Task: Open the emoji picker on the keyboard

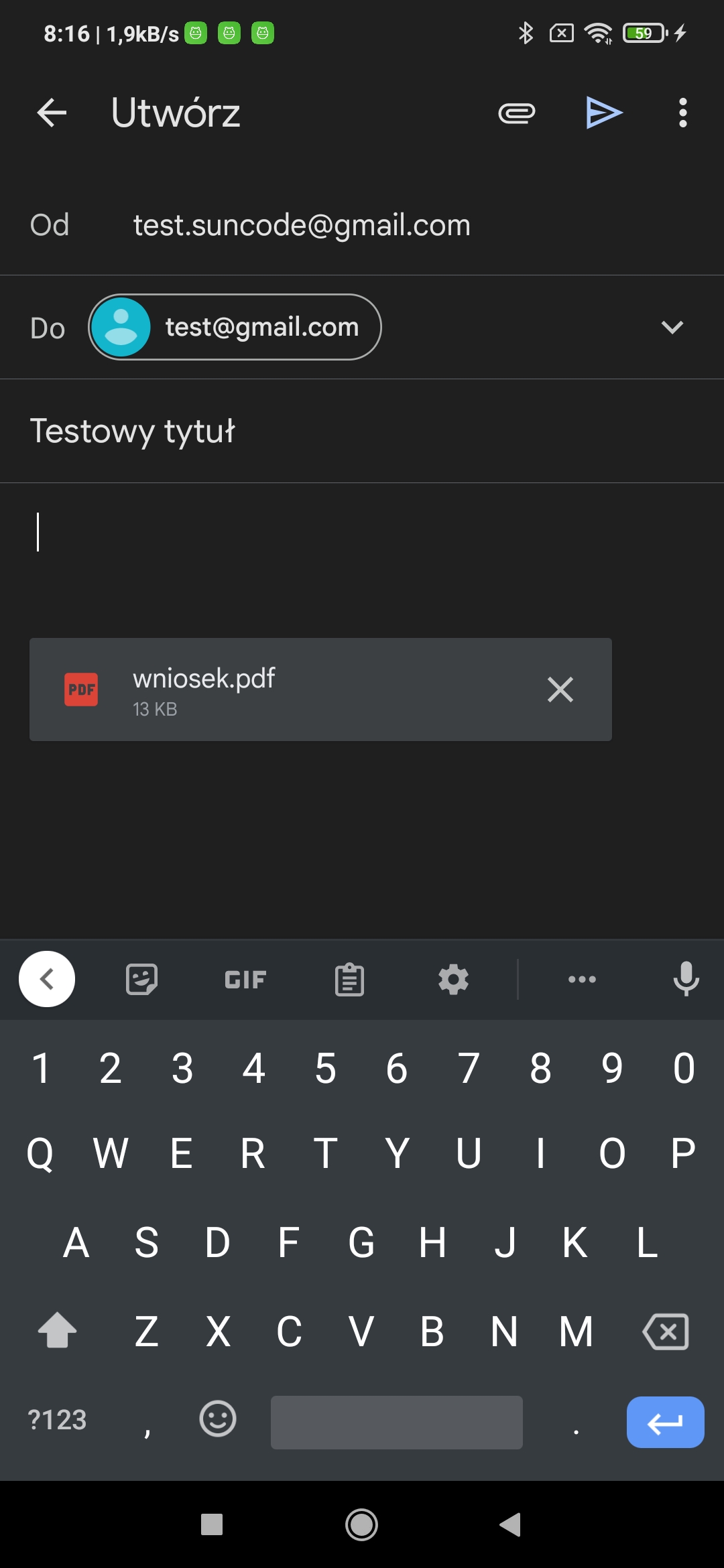Action: pyautogui.click(x=218, y=1419)
